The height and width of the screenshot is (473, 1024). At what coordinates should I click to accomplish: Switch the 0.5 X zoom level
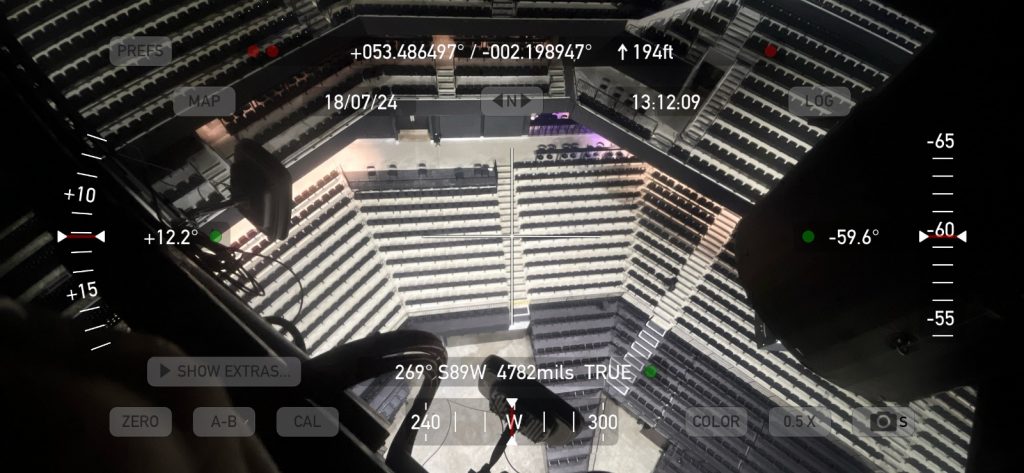pyautogui.click(x=799, y=421)
